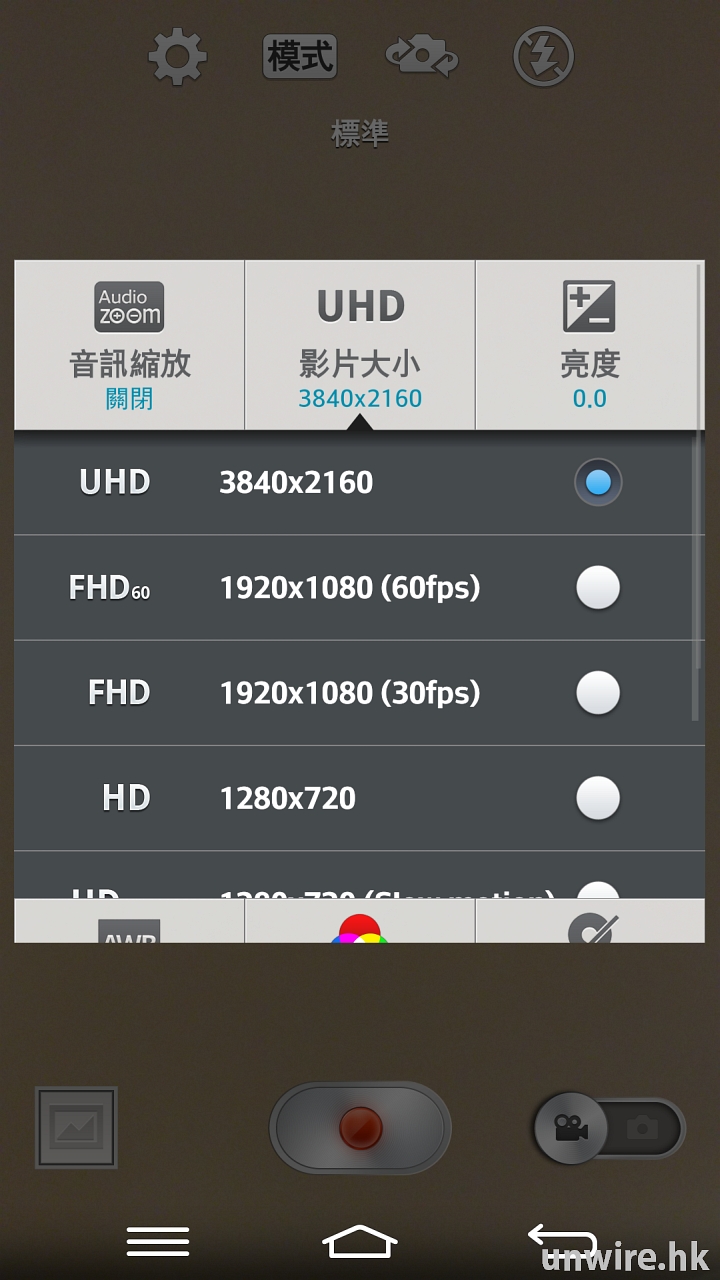
Task: Open the gallery thumbnail
Action: tap(76, 1128)
